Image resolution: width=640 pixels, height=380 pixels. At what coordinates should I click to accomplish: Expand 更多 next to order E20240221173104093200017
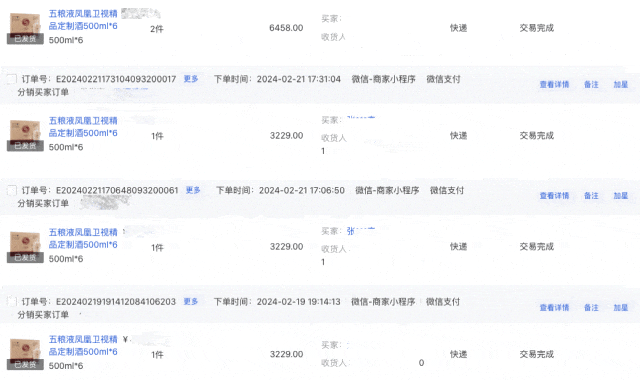[x=191, y=79]
